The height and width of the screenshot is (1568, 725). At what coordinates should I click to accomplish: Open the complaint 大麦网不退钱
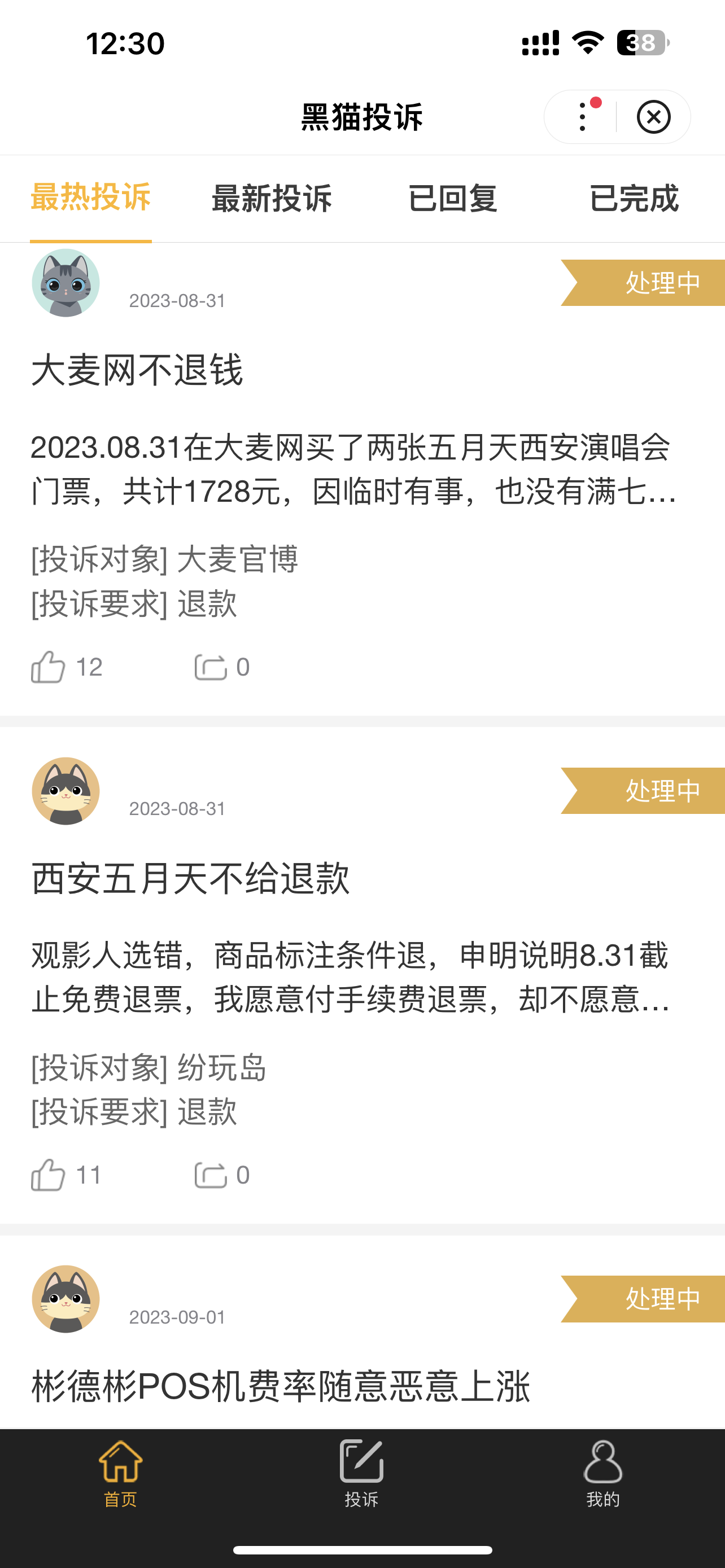(x=137, y=370)
